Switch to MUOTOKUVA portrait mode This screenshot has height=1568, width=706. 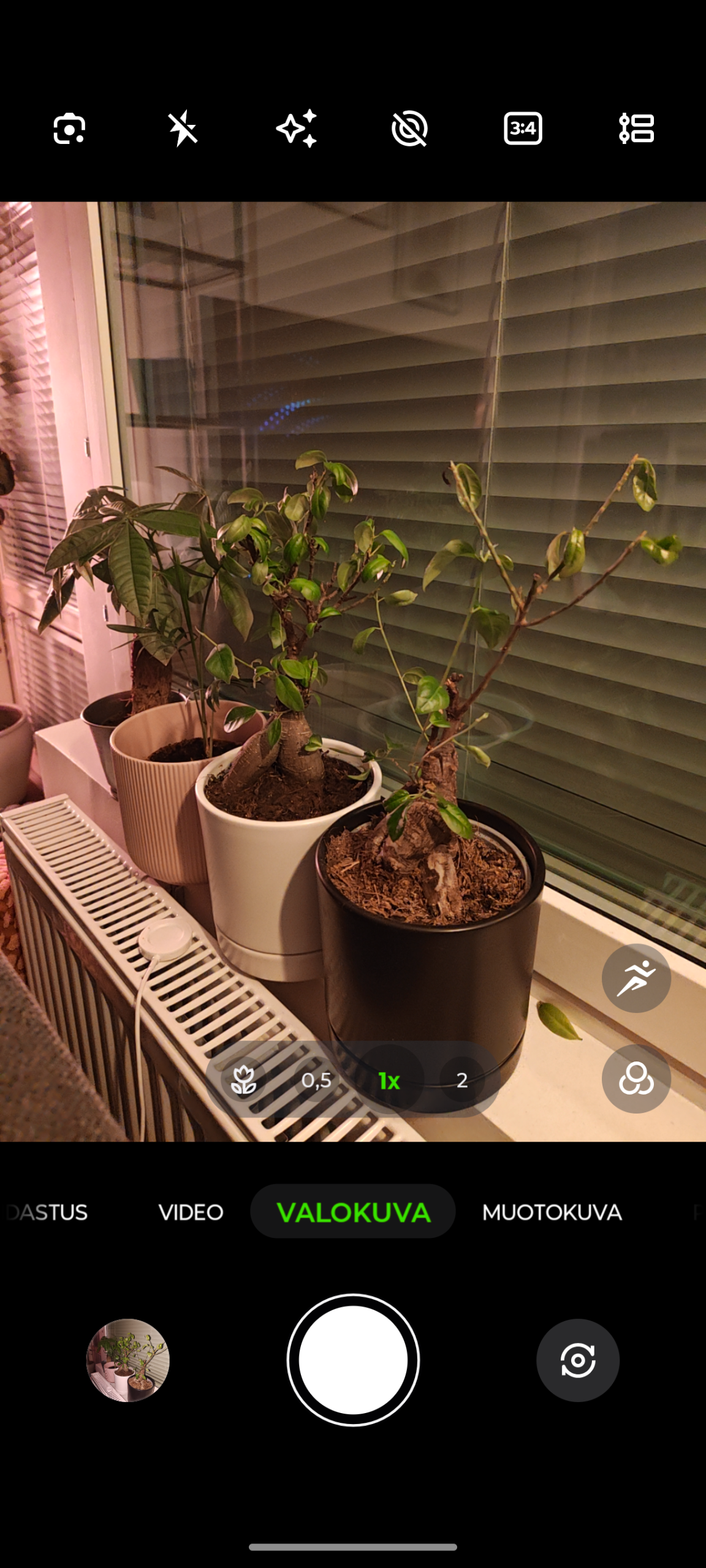pos(552,1212)
